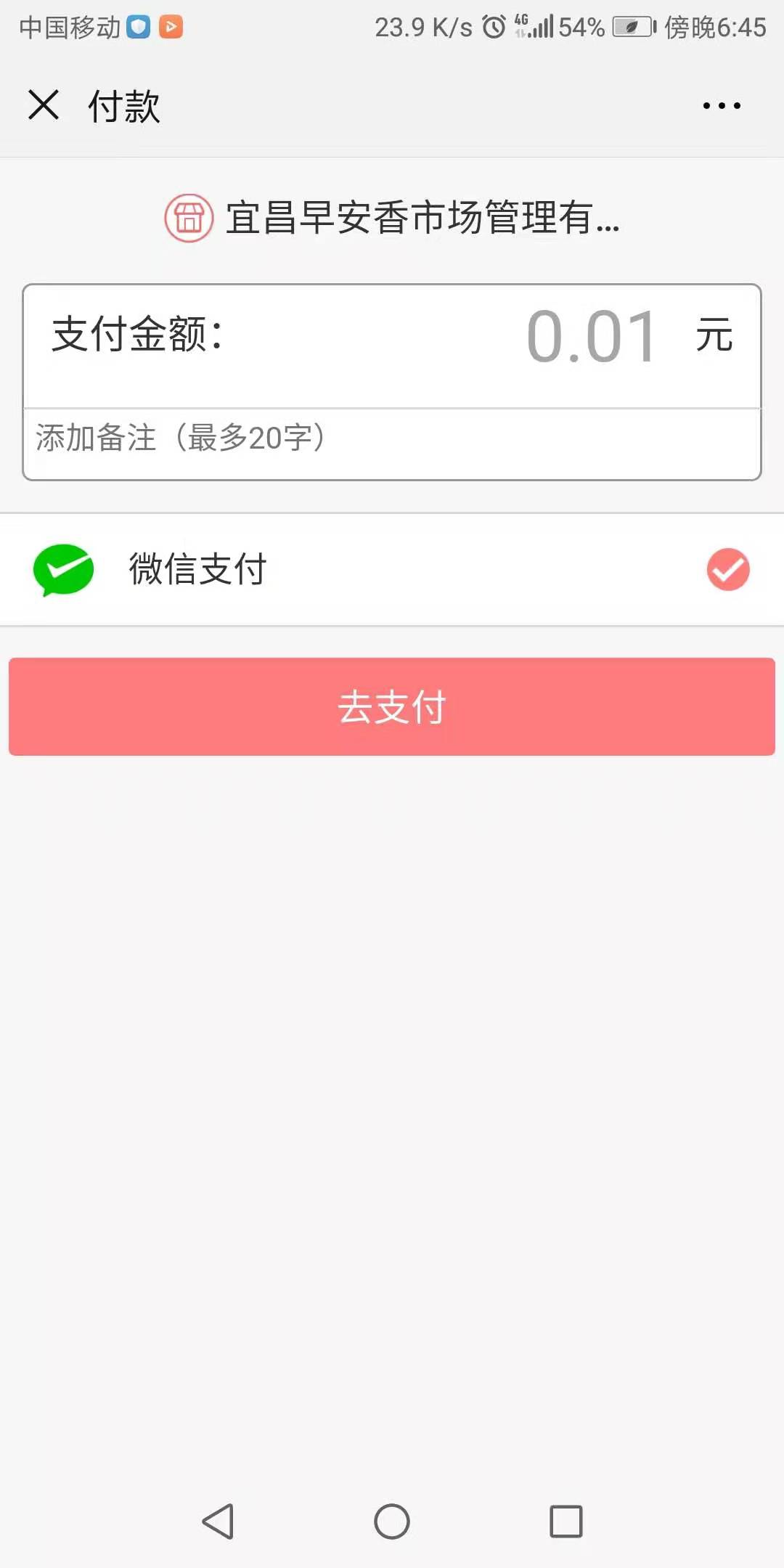Edit the 支付金额 amount field
Image resolution: width=784 pixels, height=1568 pixels.
pyautogui.click(x=591, y=337)
